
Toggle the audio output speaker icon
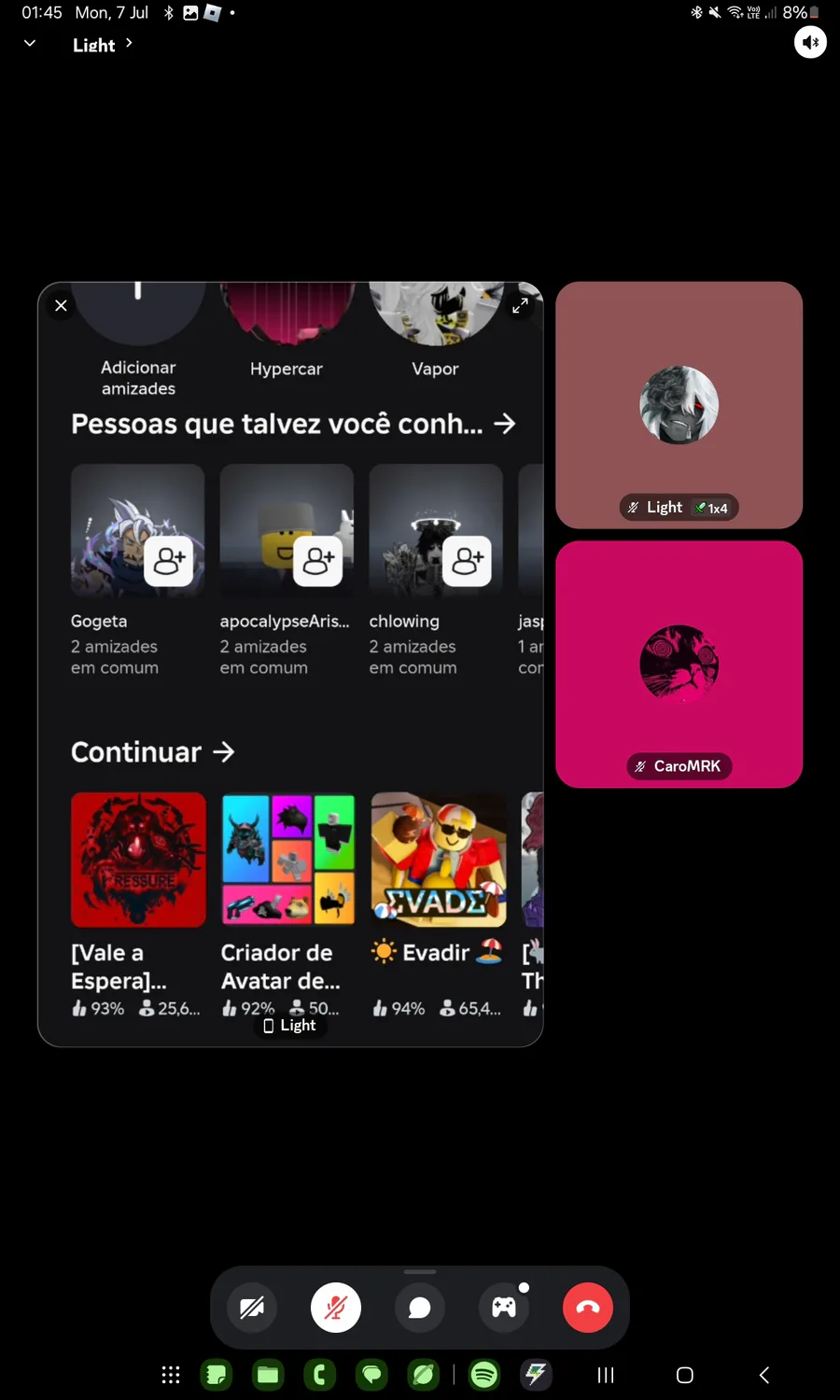coord(810,42)
